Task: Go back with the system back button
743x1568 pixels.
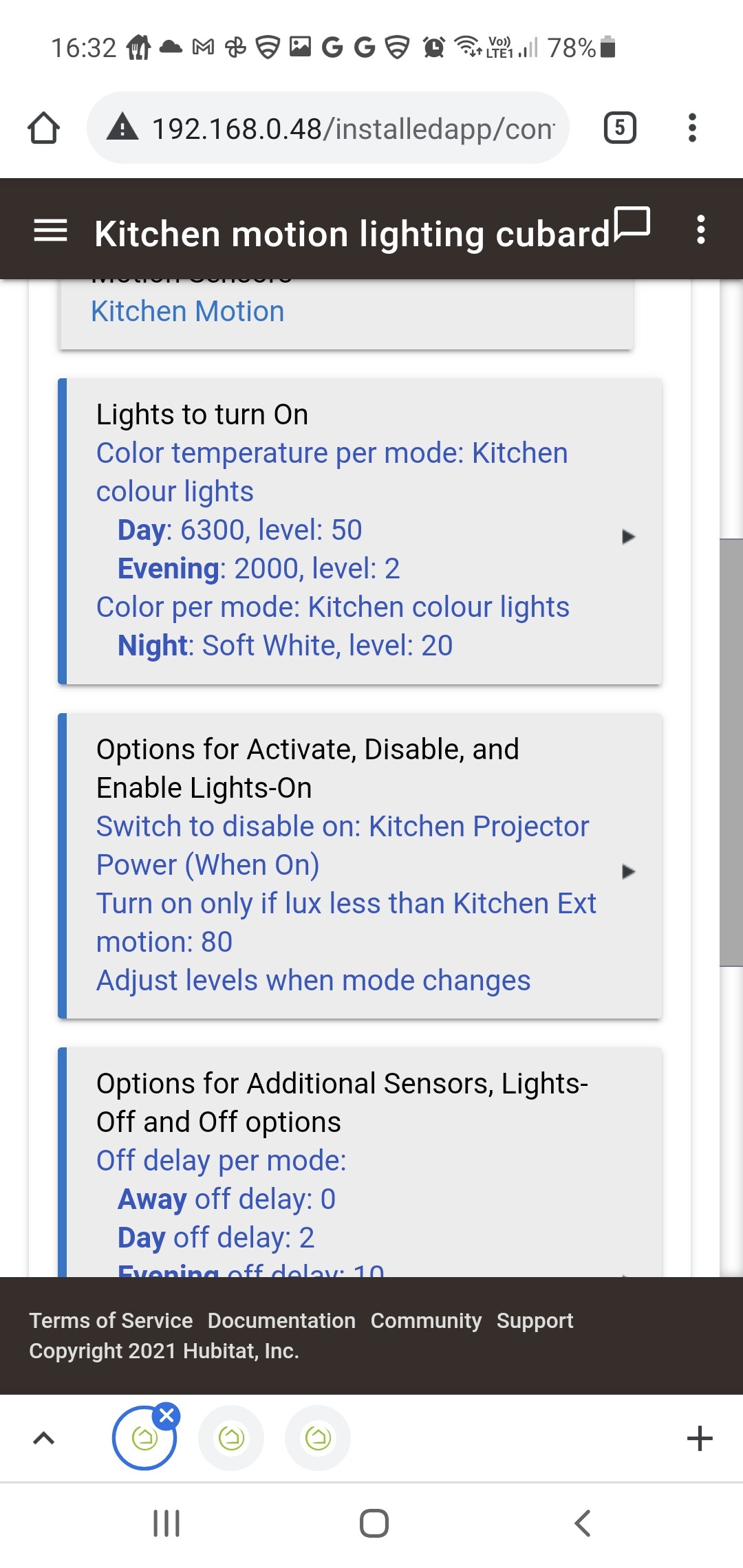Action: click(582, 1523)
